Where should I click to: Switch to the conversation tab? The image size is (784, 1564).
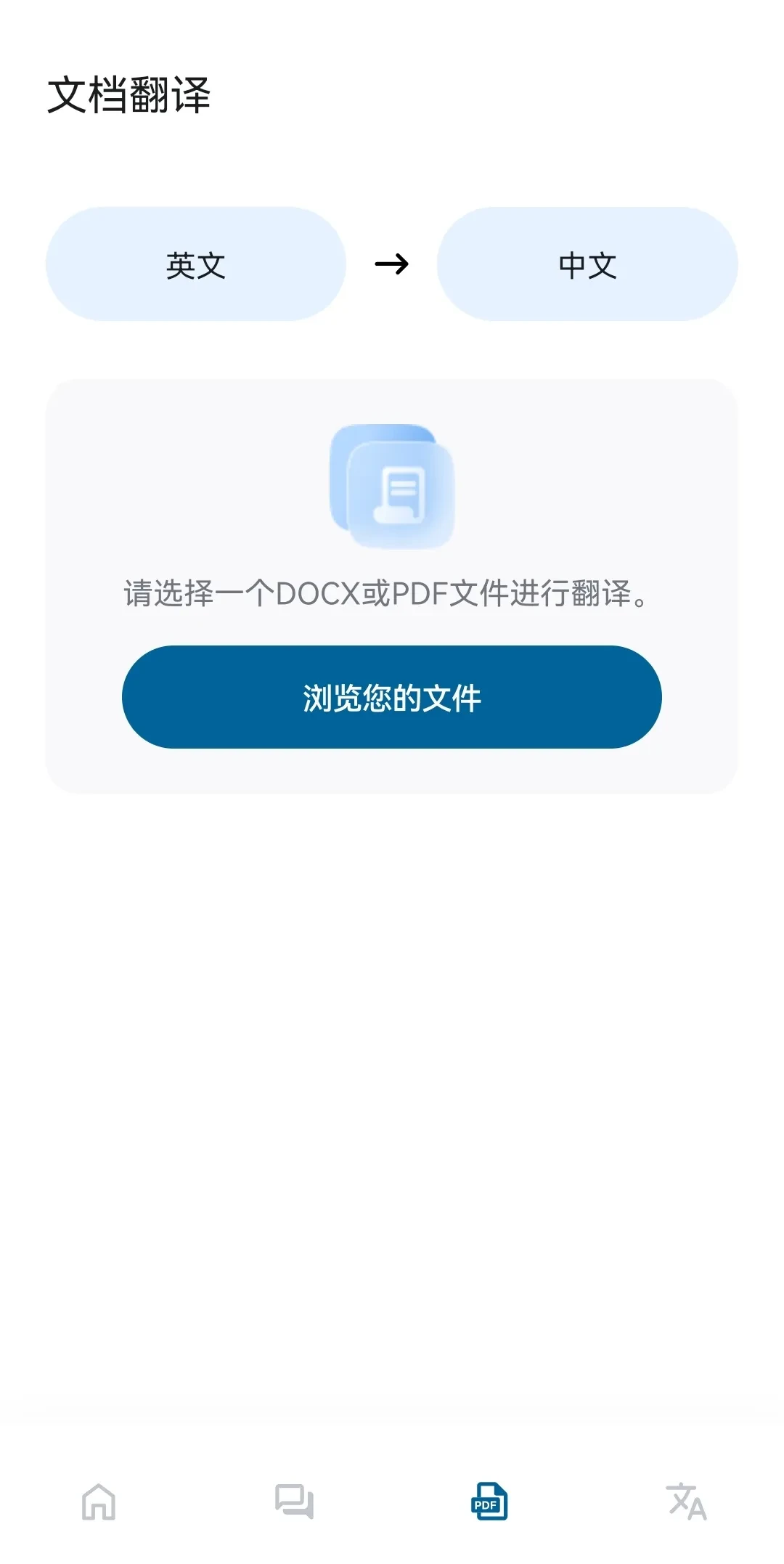tap(294, 1501)
